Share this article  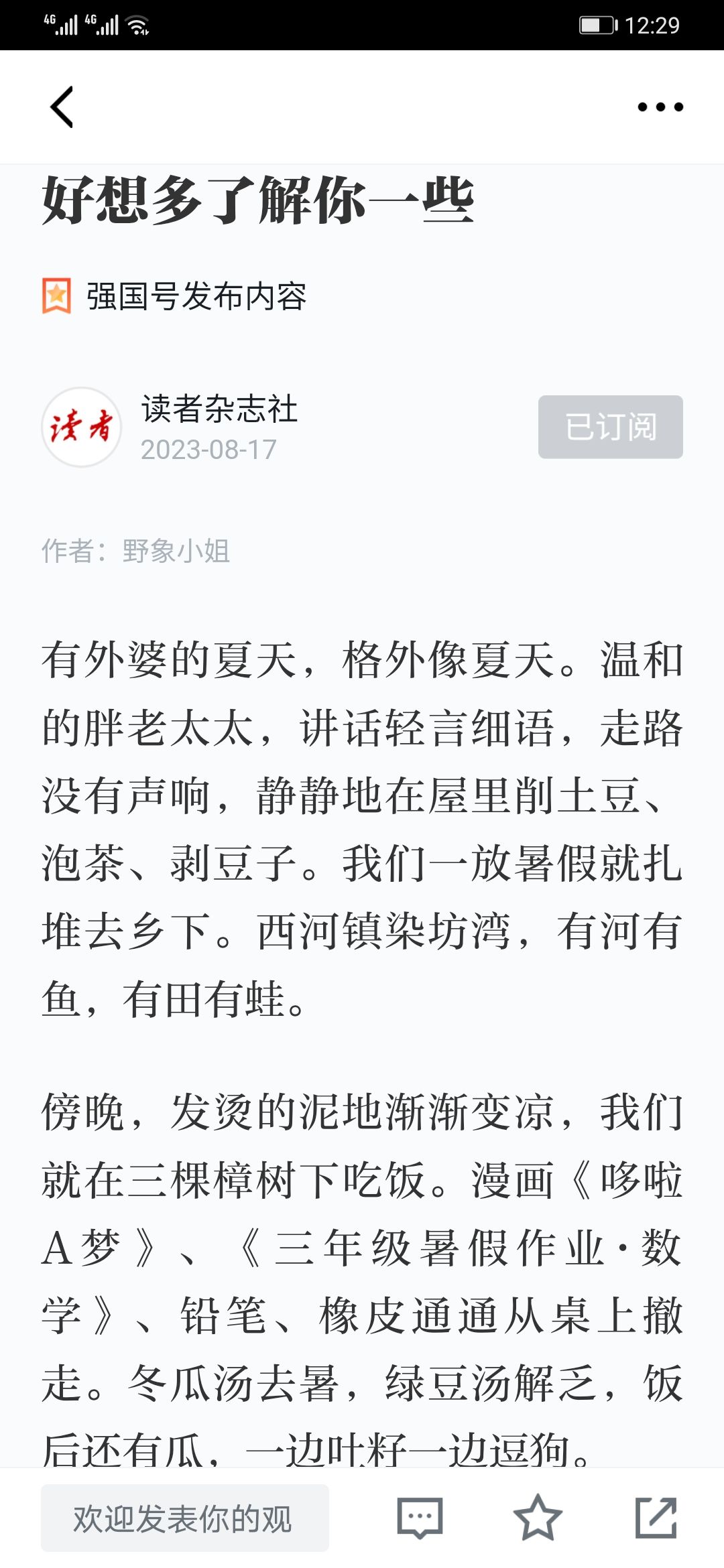pos(656,1518)
